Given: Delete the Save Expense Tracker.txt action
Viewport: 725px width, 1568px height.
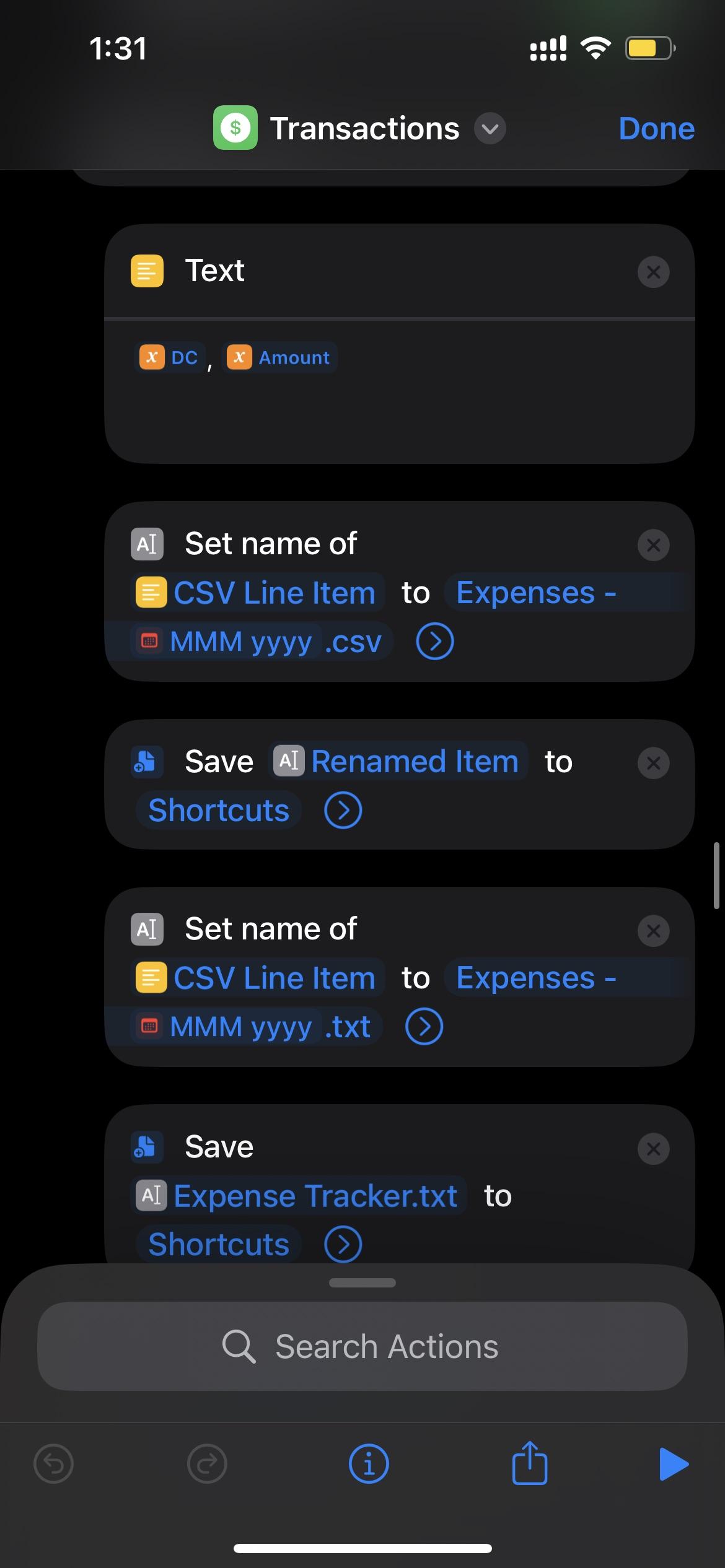Looking at the screenshot, I should 653,1149.
